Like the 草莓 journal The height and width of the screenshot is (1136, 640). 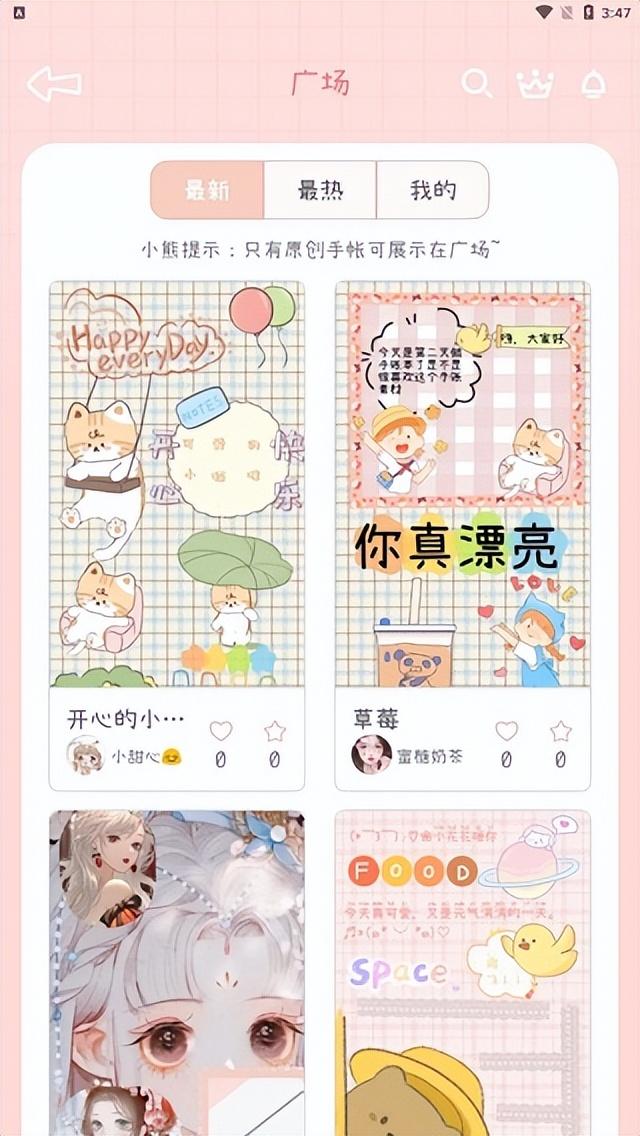[506, 731]
